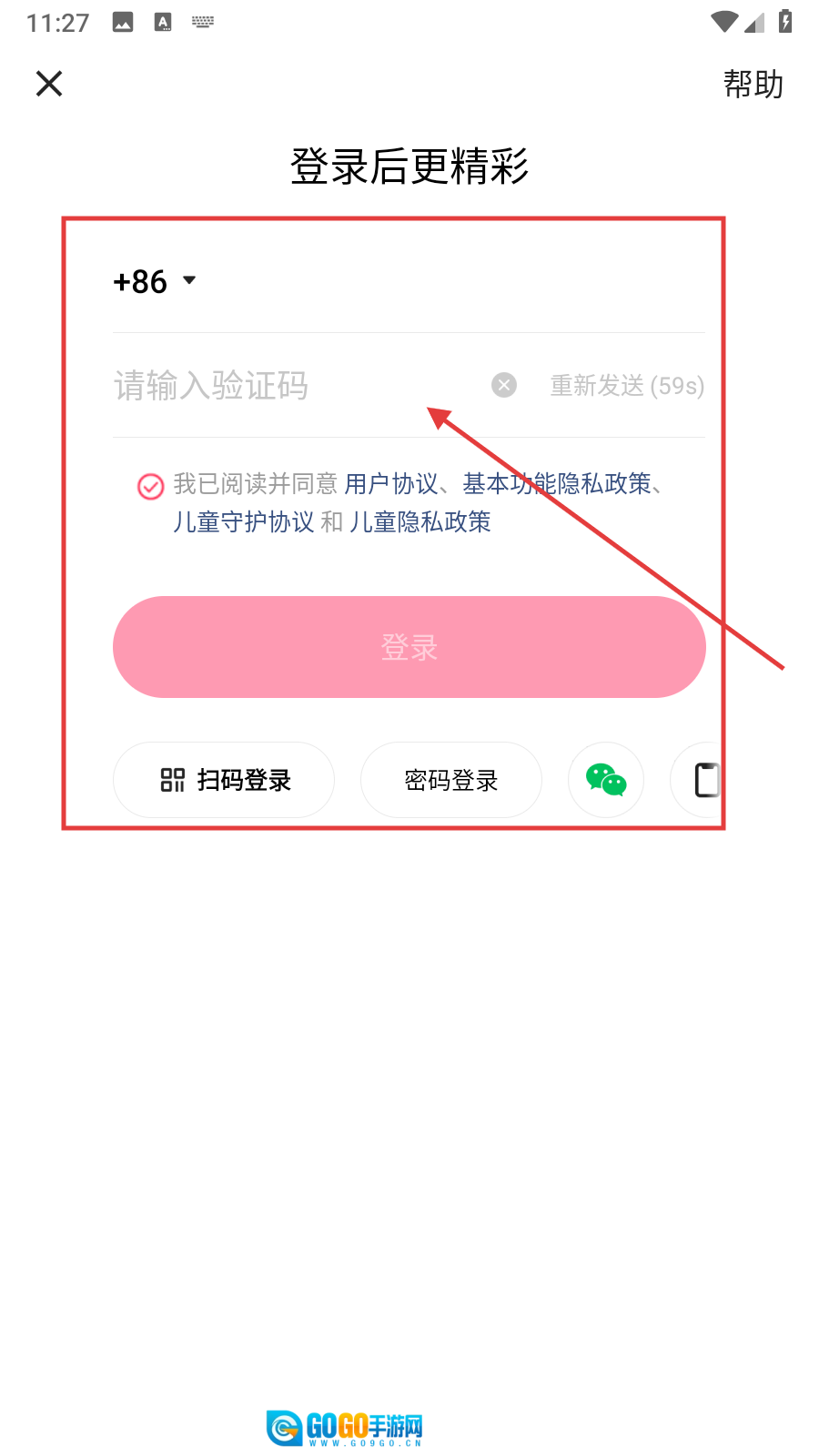The height and width of the screenshot is (1456, 819).
Task: Focus the 请输入验证码 input field
Action: 296,386
